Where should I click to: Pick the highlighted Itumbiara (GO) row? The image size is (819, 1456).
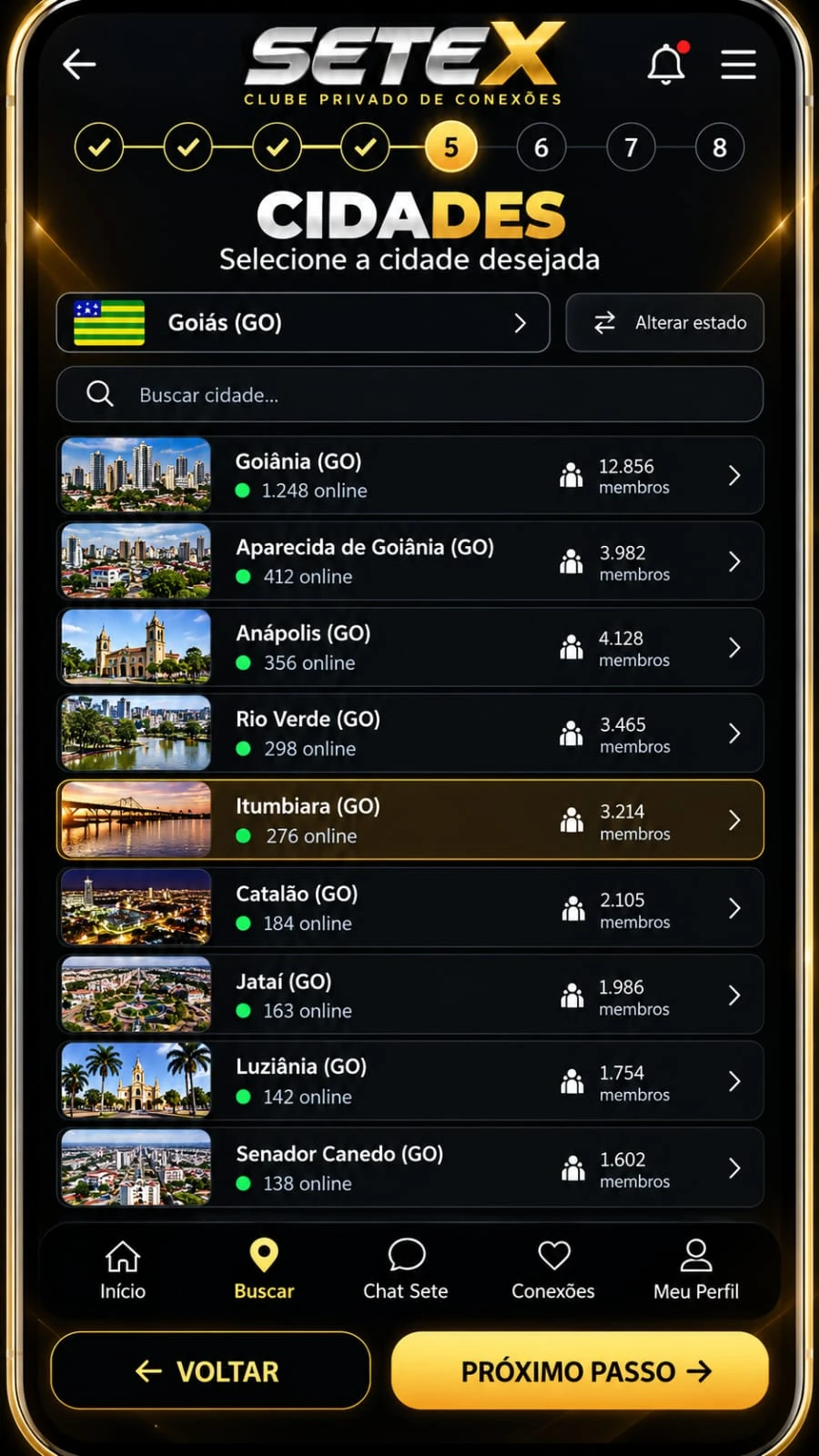click(409, 820)
